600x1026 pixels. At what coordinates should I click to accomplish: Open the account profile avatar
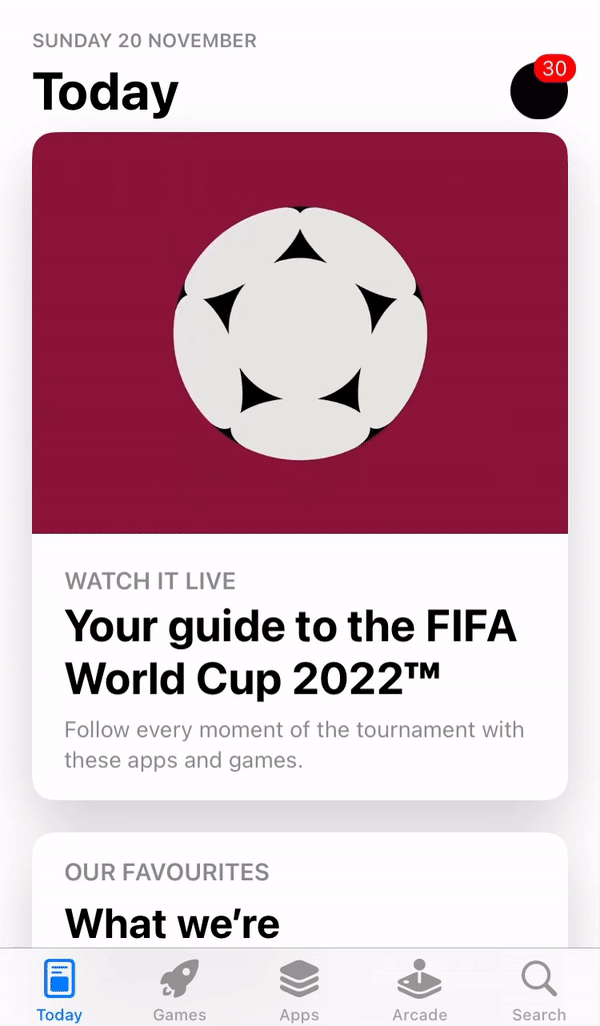[x=538, y=91]
